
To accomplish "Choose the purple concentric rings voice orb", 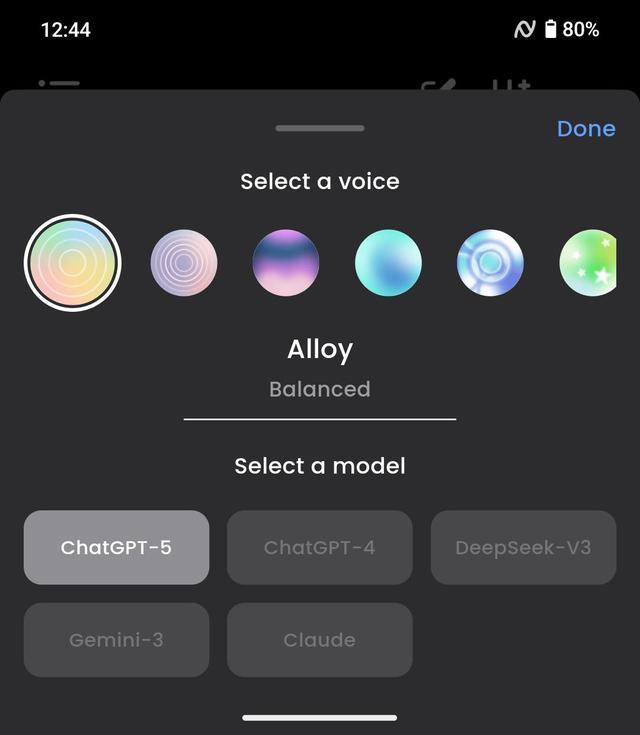I will (x=184, y=263).
